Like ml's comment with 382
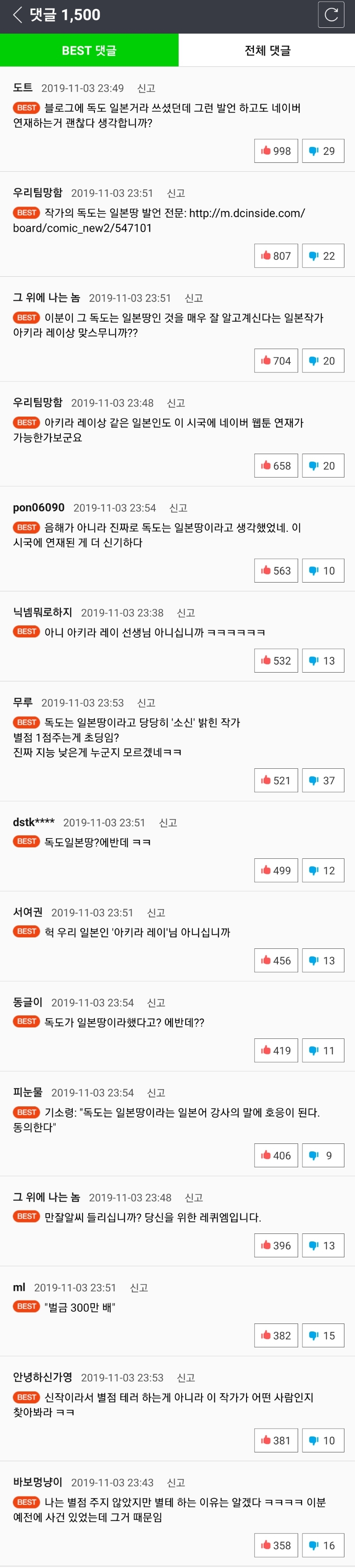 point(276,1336)
